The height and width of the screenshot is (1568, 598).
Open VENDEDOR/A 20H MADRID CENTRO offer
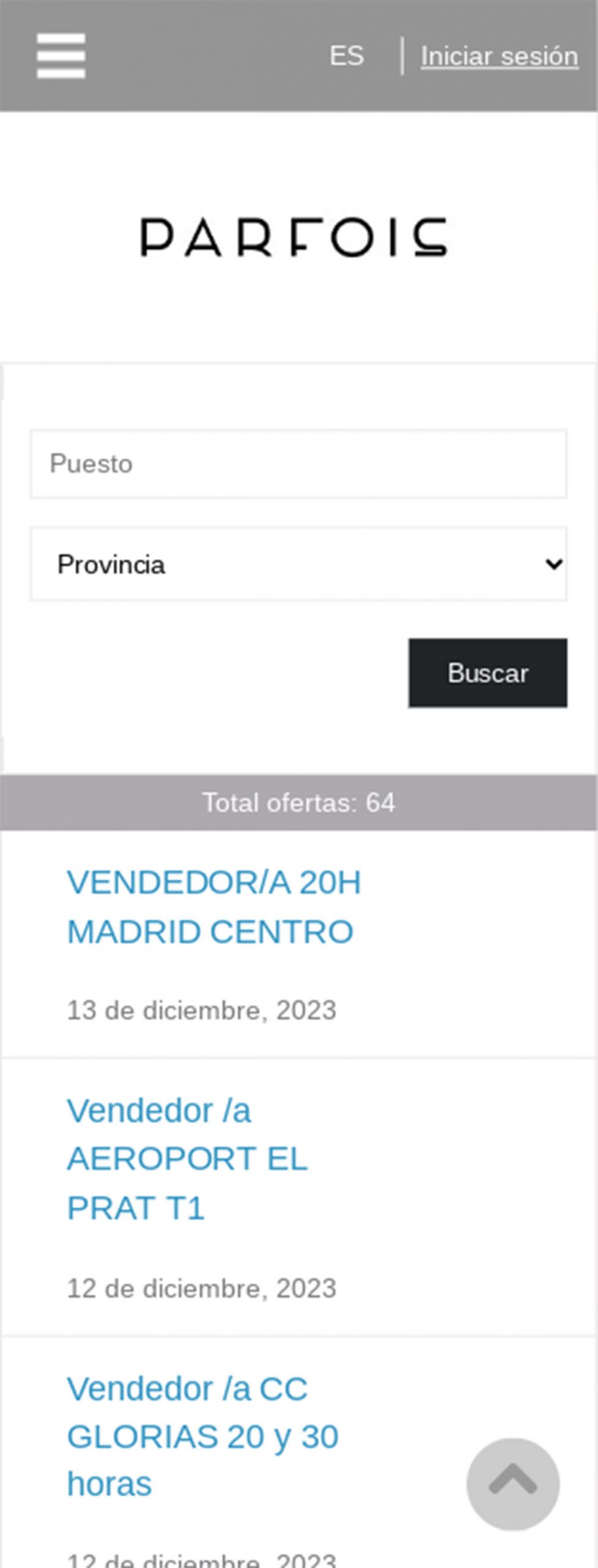pyautogui.click(x=214, y=907)
